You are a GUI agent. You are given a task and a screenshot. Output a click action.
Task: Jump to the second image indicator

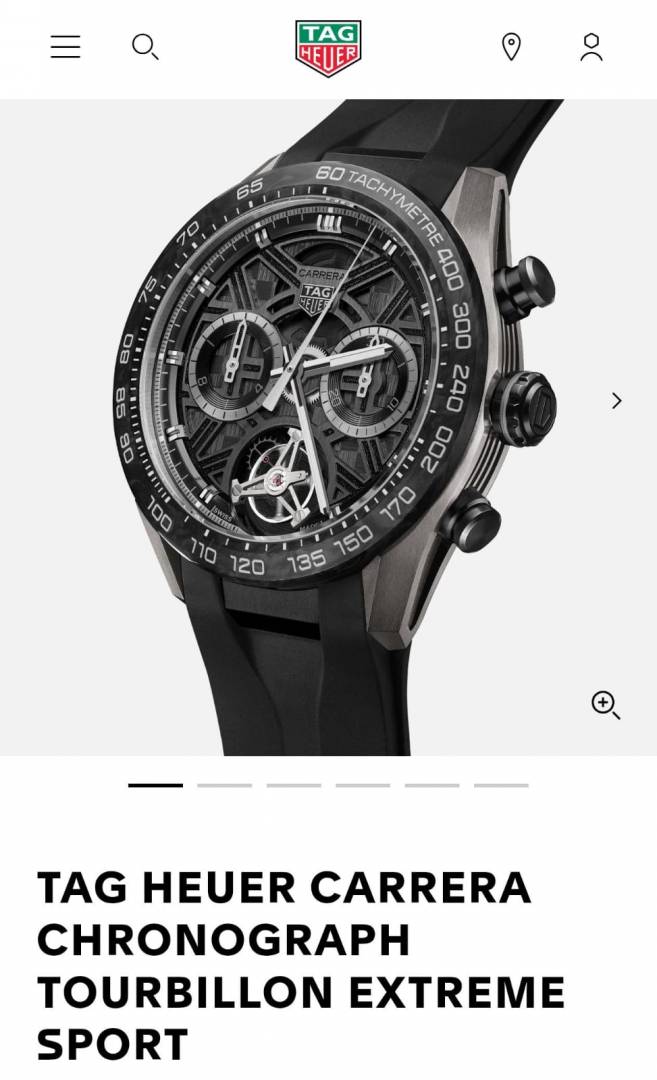224,785
